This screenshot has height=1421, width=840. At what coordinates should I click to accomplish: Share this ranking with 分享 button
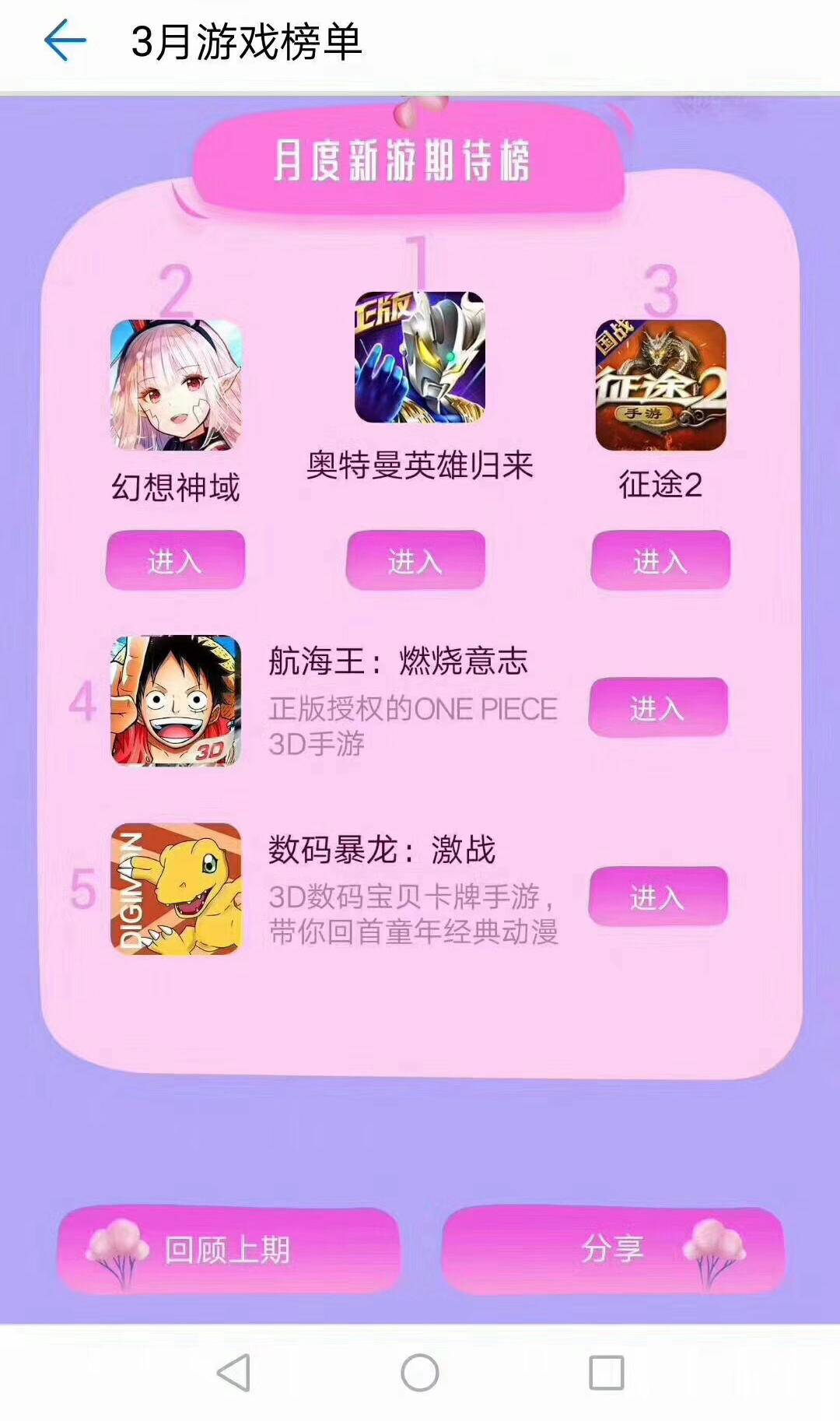click(x=613, y=1250)
